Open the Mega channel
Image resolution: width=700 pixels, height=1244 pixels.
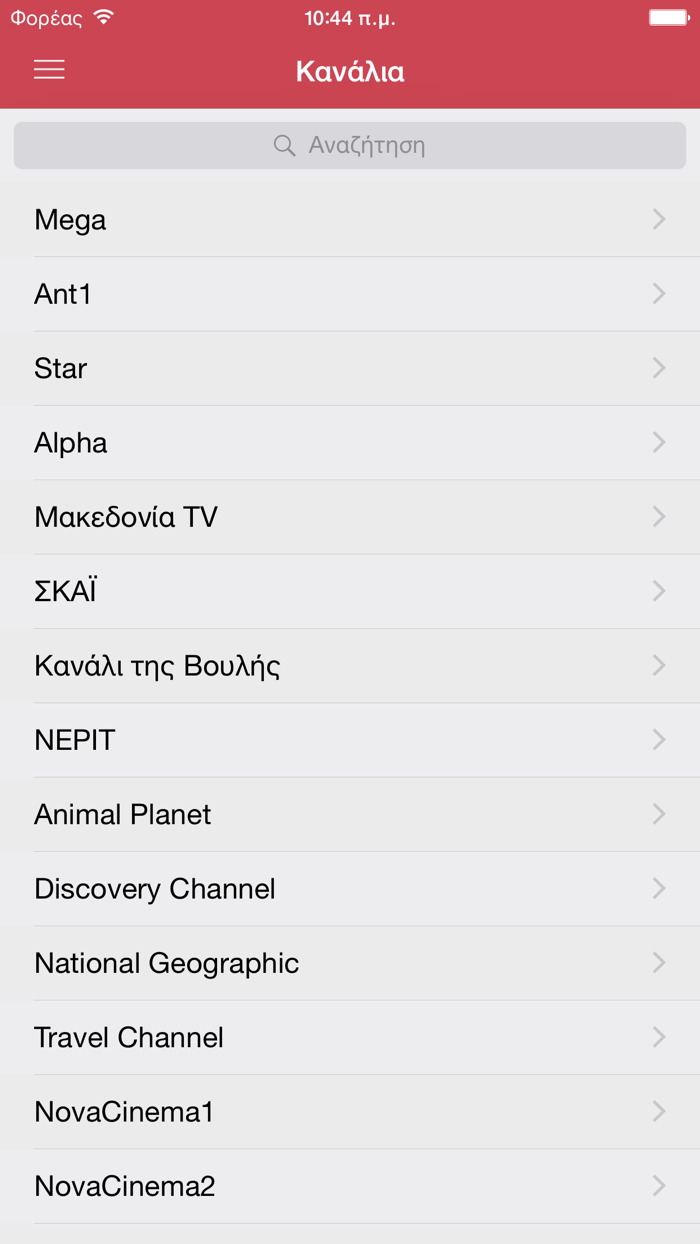(x=350, y=220)
